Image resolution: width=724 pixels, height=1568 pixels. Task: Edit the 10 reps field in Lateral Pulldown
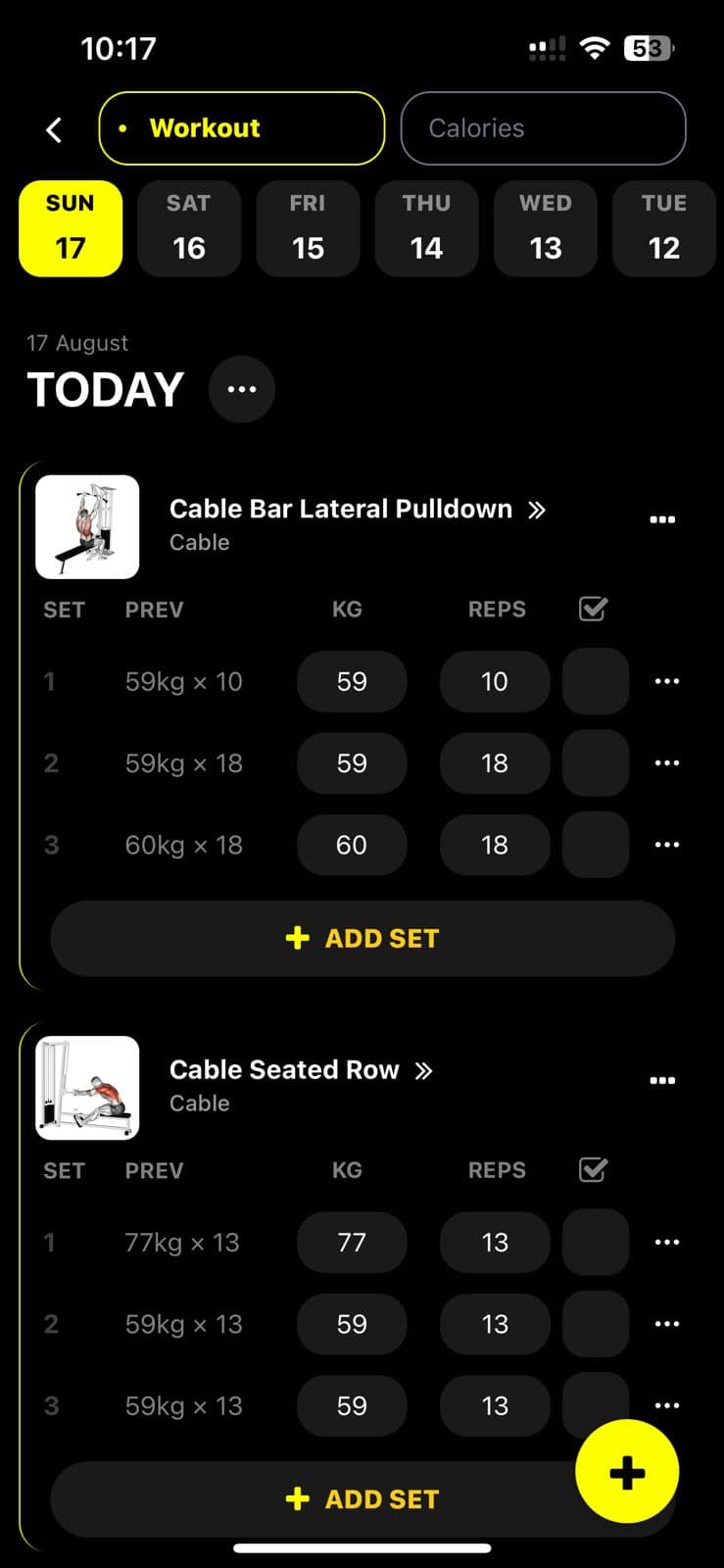pyautogui.click(x=495, y=681)
